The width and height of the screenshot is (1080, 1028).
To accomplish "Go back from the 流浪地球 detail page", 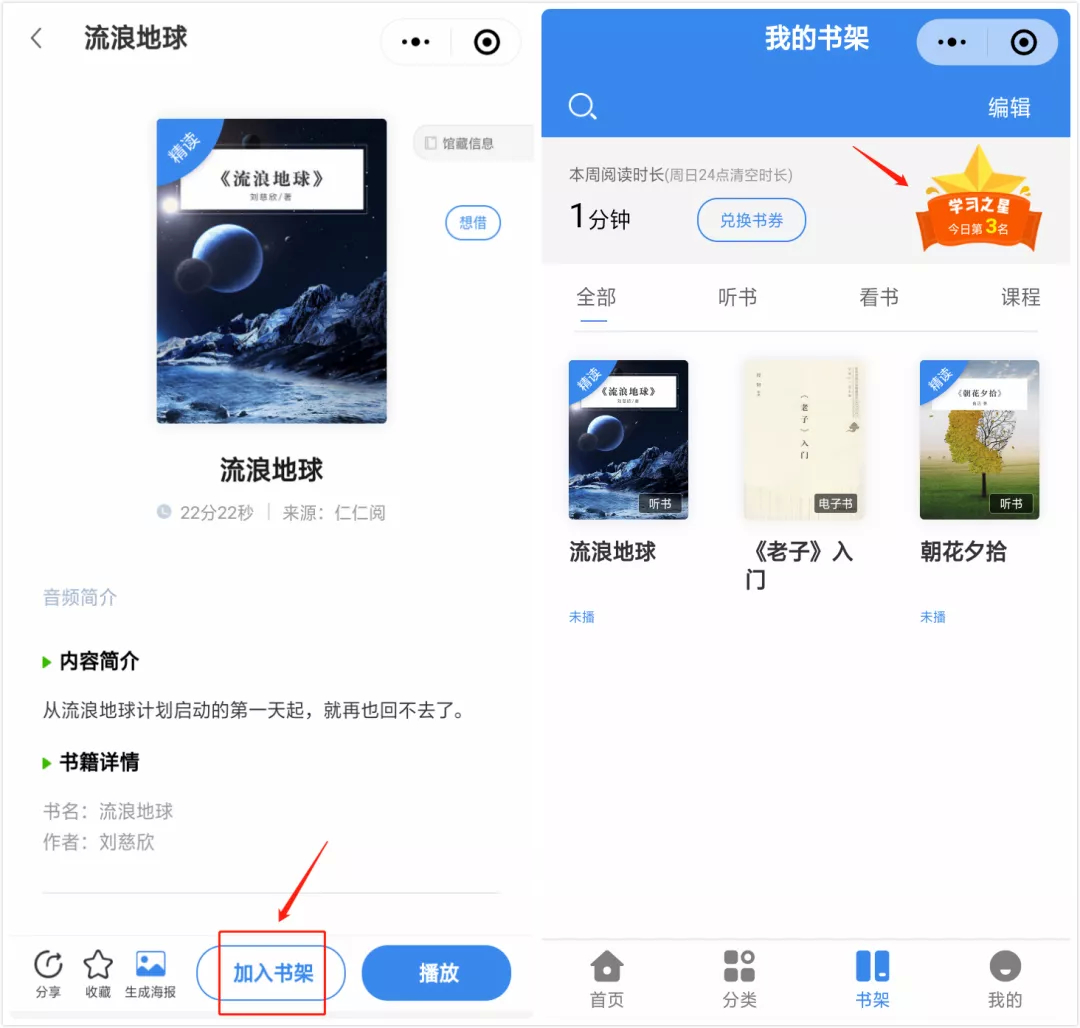I will click(x=37, y=39).
